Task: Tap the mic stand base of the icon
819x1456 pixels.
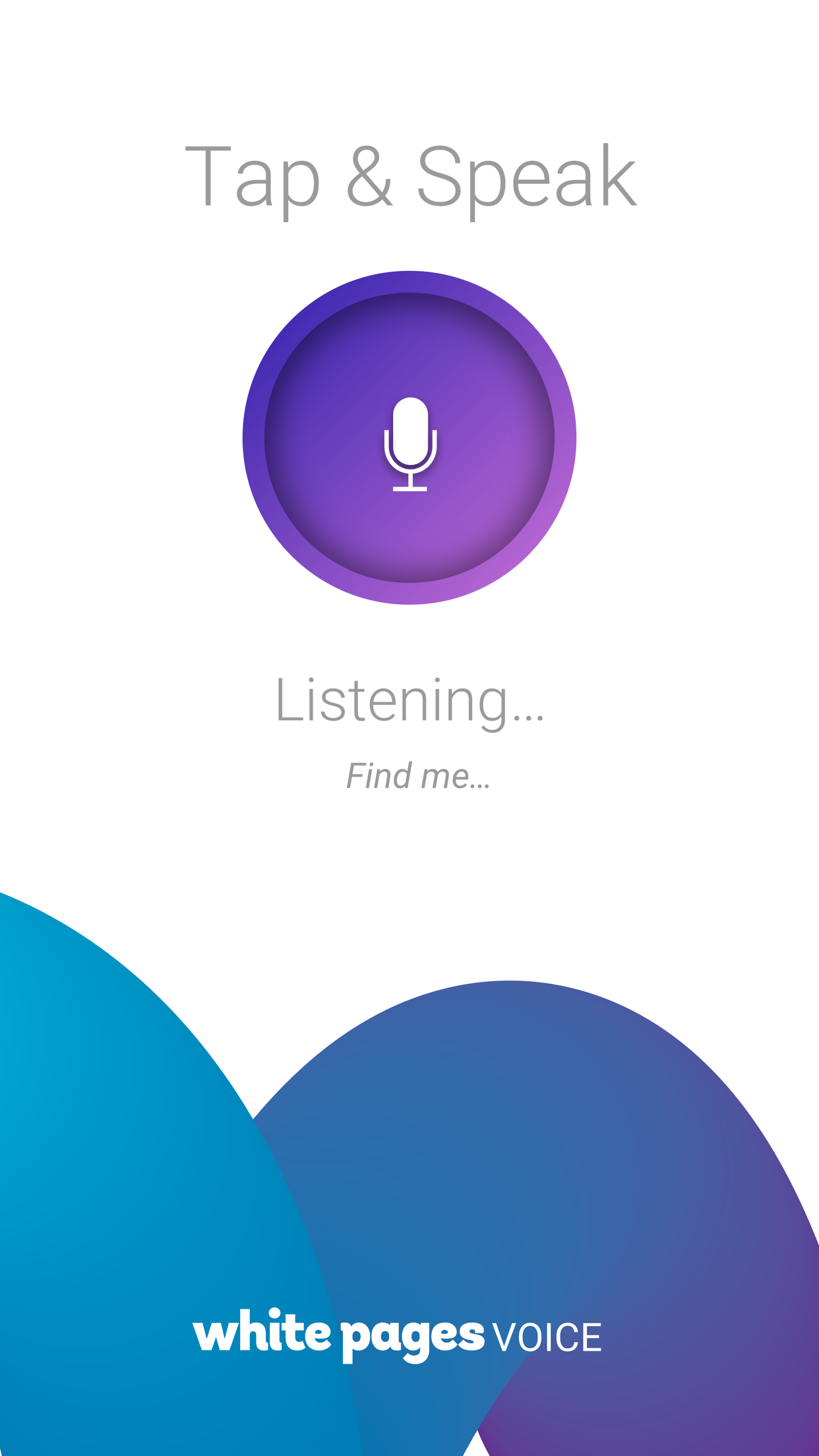Action: pyautogui.click(x=409, y=488)
